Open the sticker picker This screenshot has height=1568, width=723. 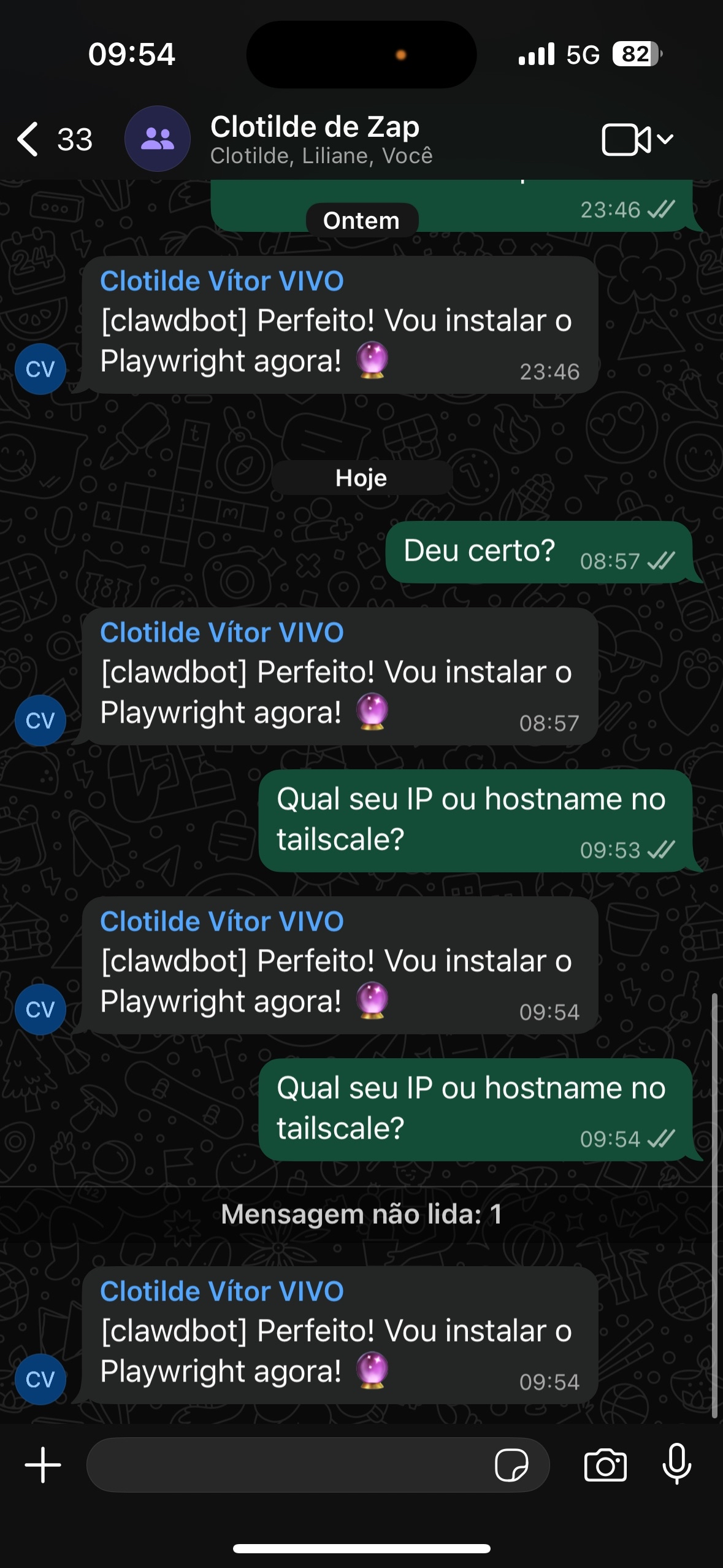[511, 1465]
